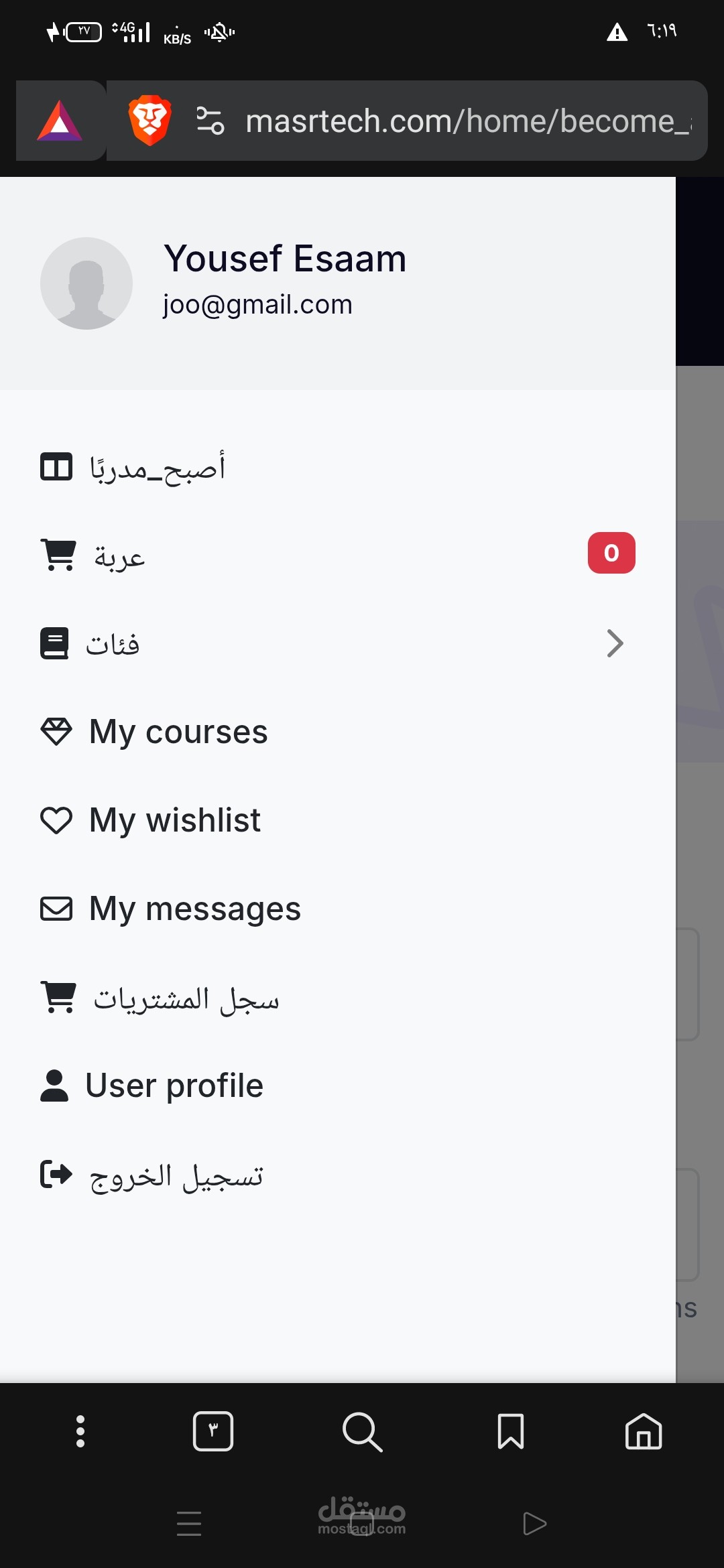Go to My wishlist
This screenshot has width=724, height=1568.
tap(338, 820)
